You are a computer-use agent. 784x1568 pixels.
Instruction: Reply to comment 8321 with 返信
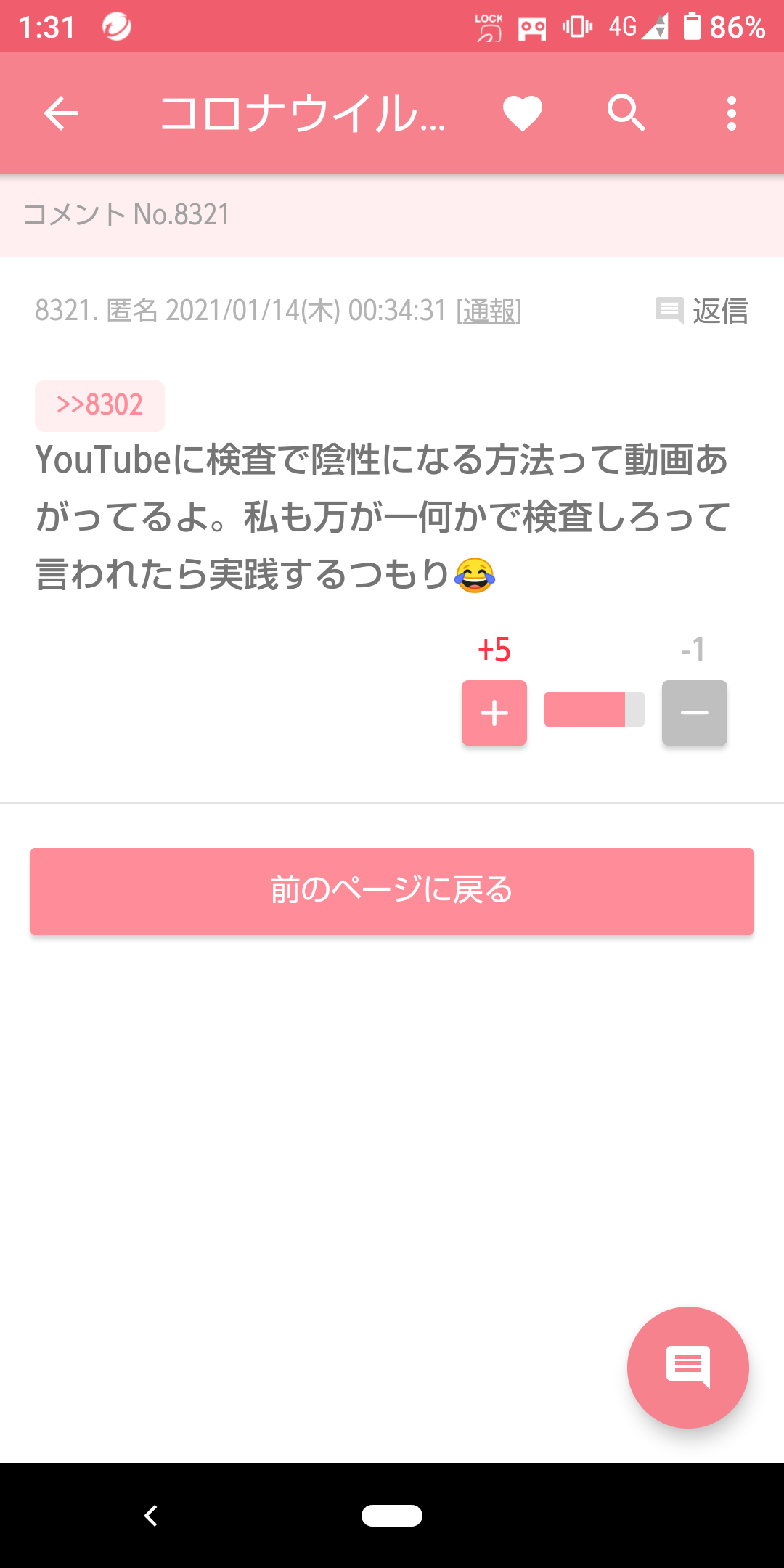[701, 311]
